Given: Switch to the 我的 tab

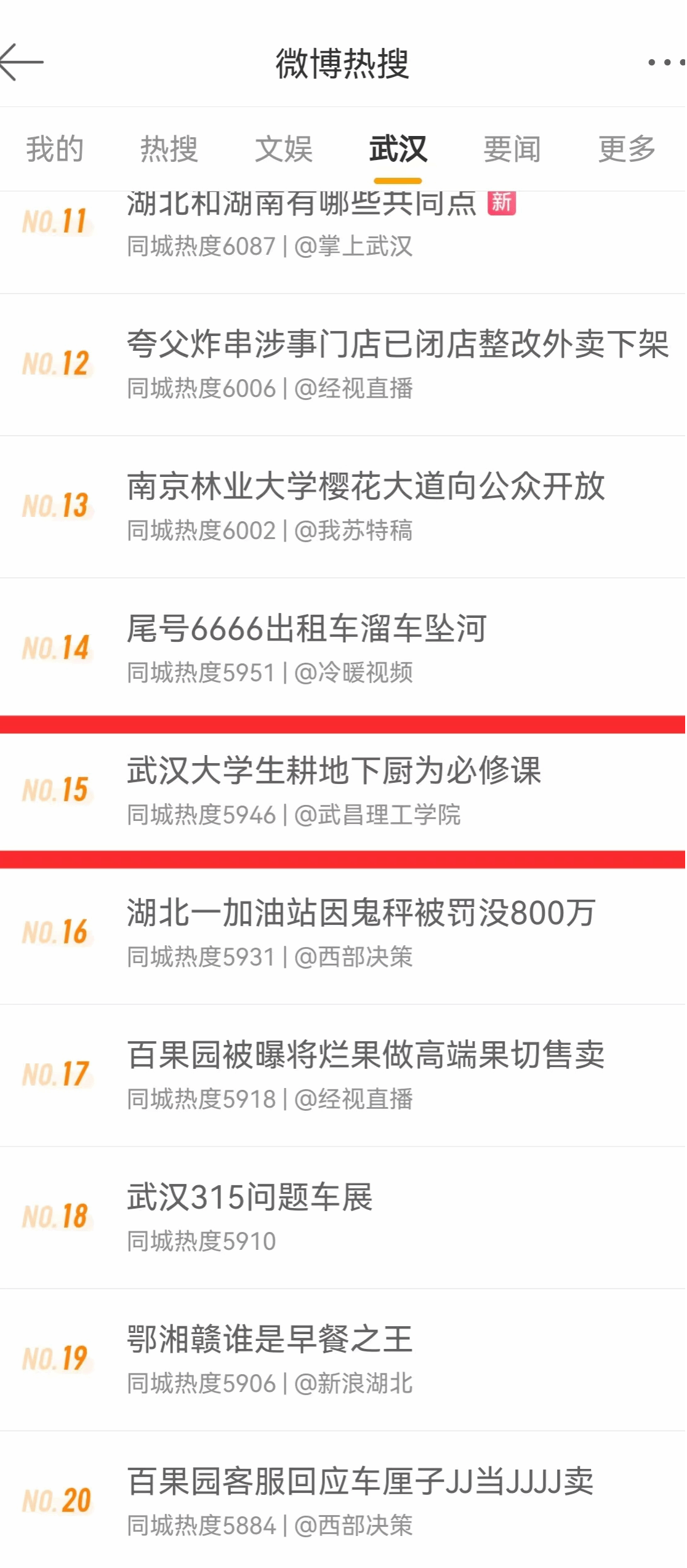Looking at the screenshot, I should [x=55, y=149].
